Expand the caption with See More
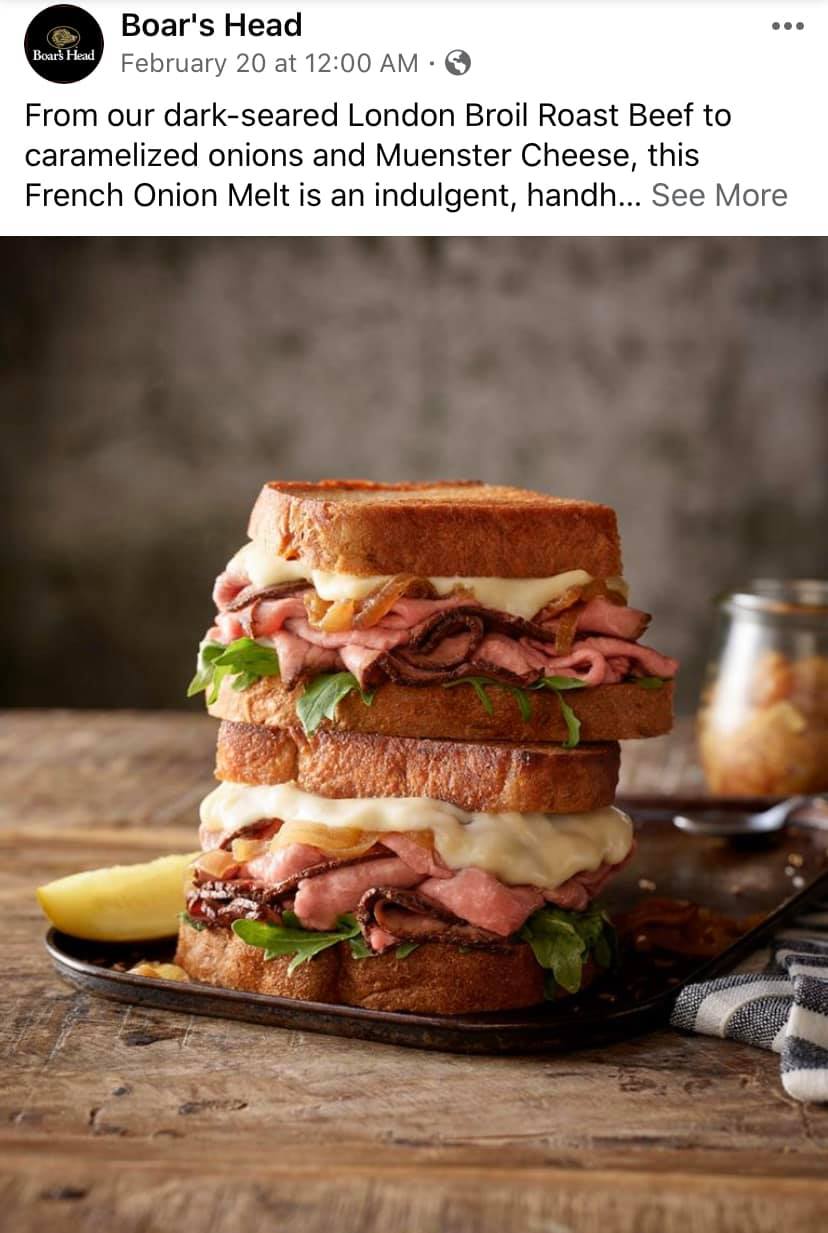This screenshot has height=1233, width=828. [x=718, y=195]
